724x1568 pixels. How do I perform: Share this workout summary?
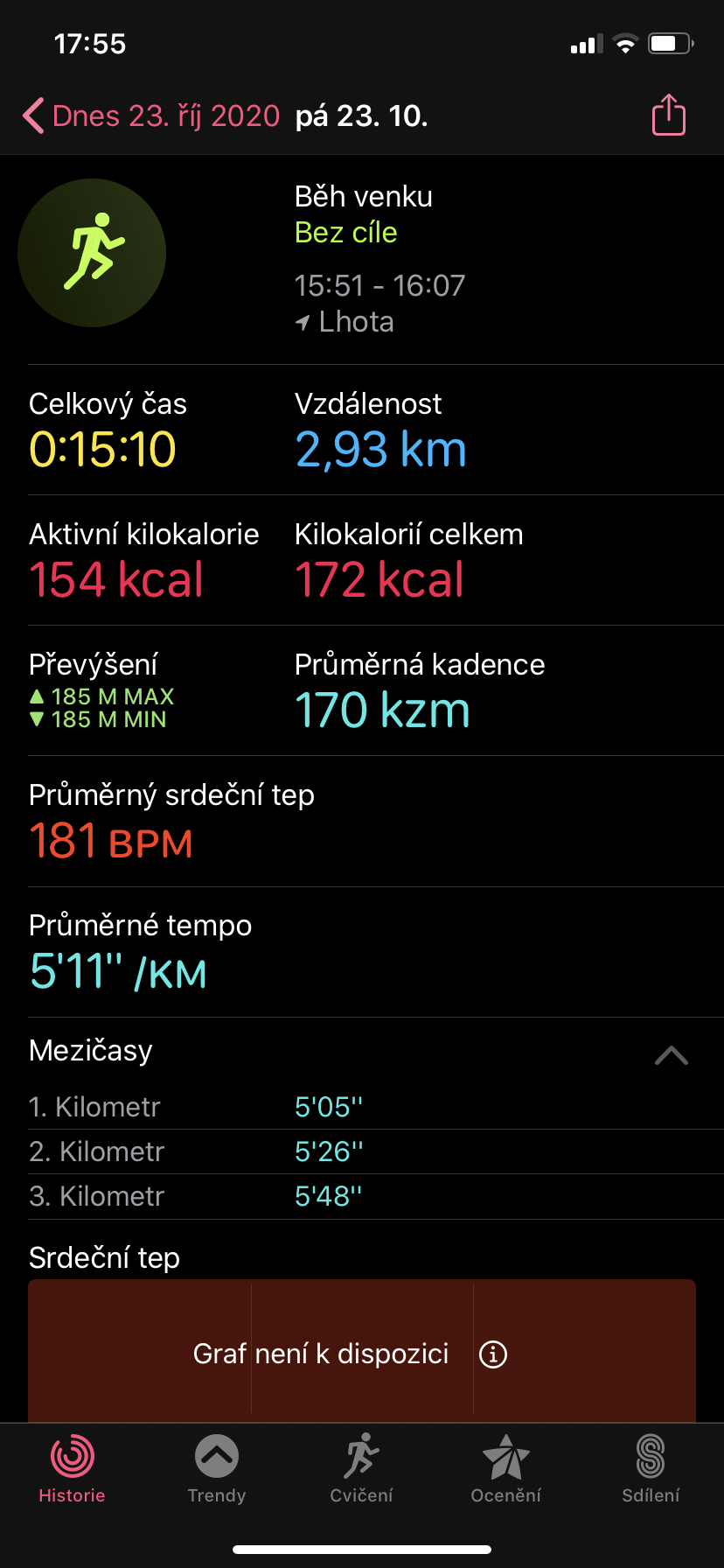669,115
